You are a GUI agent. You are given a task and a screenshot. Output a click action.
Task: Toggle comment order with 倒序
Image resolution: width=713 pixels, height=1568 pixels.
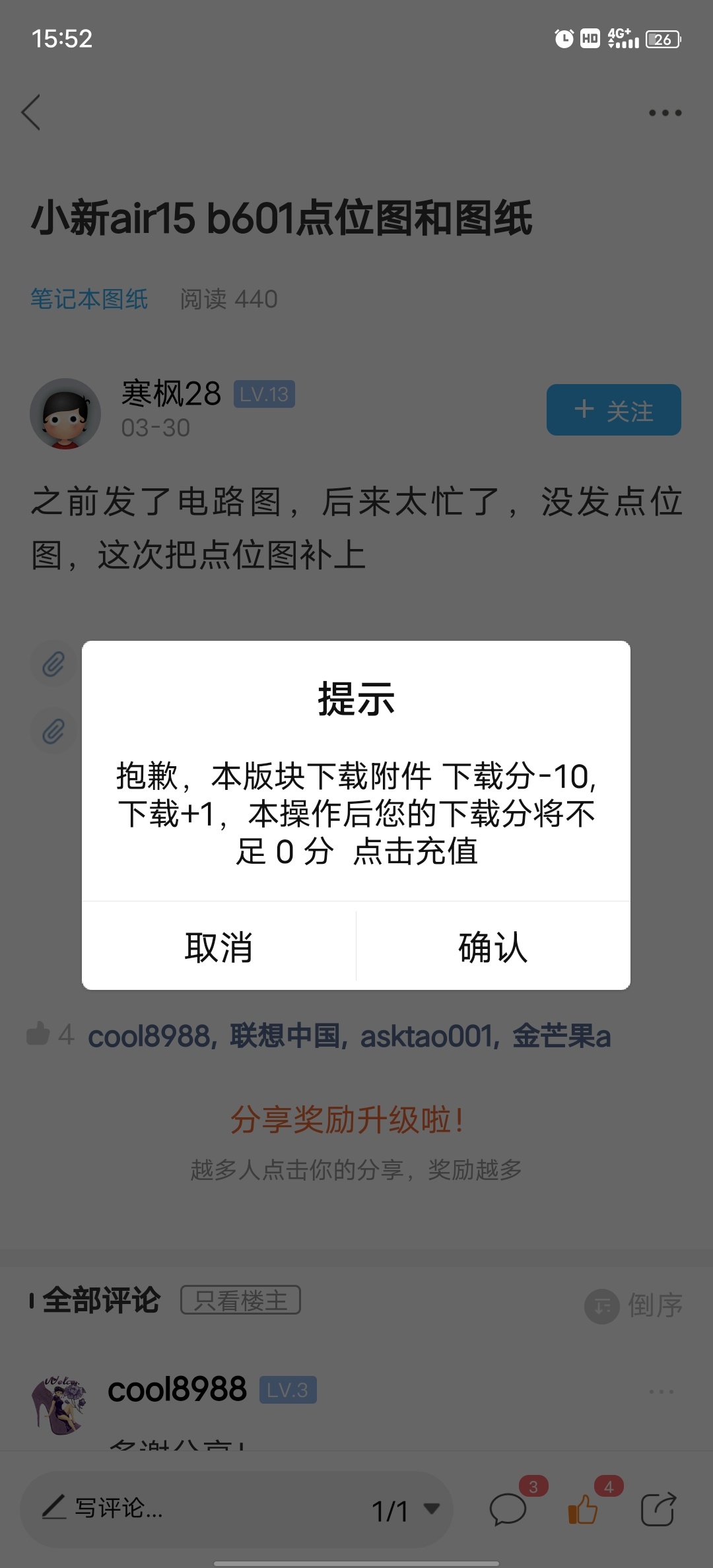click(x=634, y=1305)
